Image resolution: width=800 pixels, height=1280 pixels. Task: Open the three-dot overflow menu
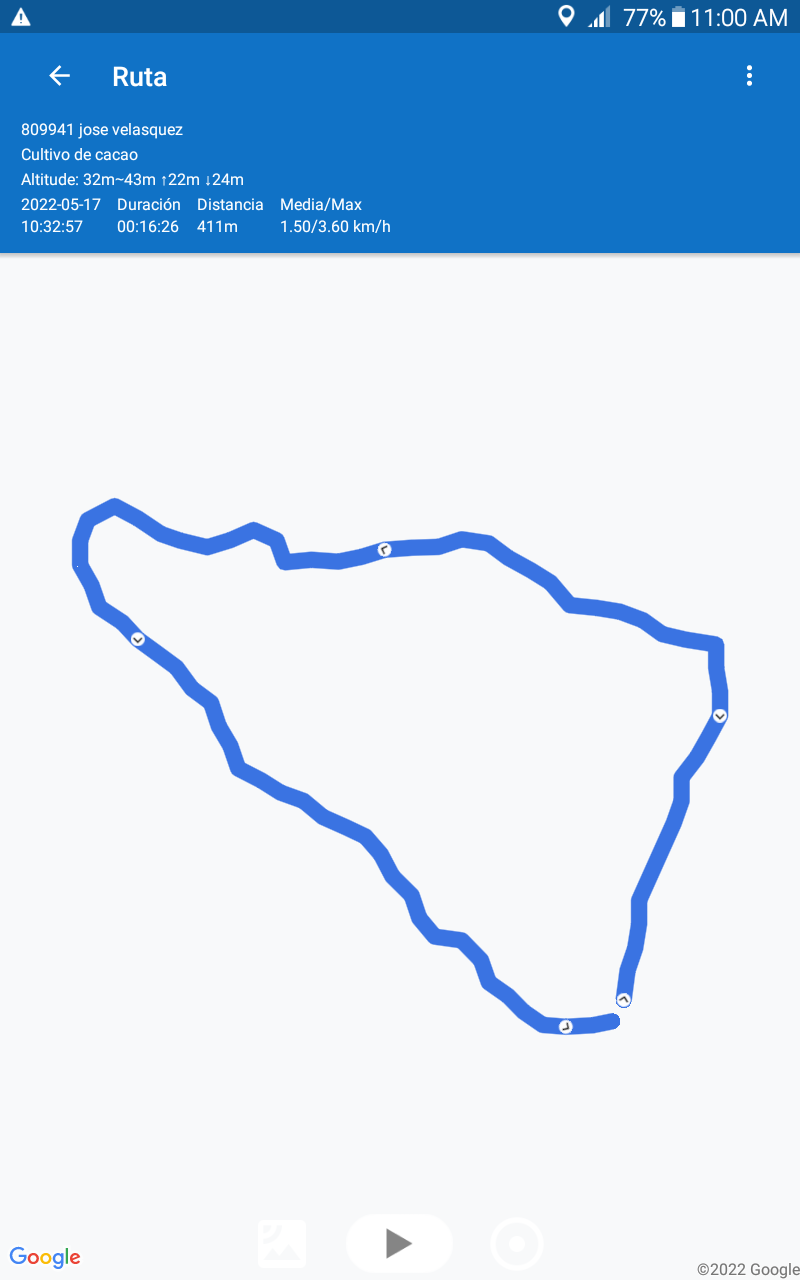click(x=749, y=76)
